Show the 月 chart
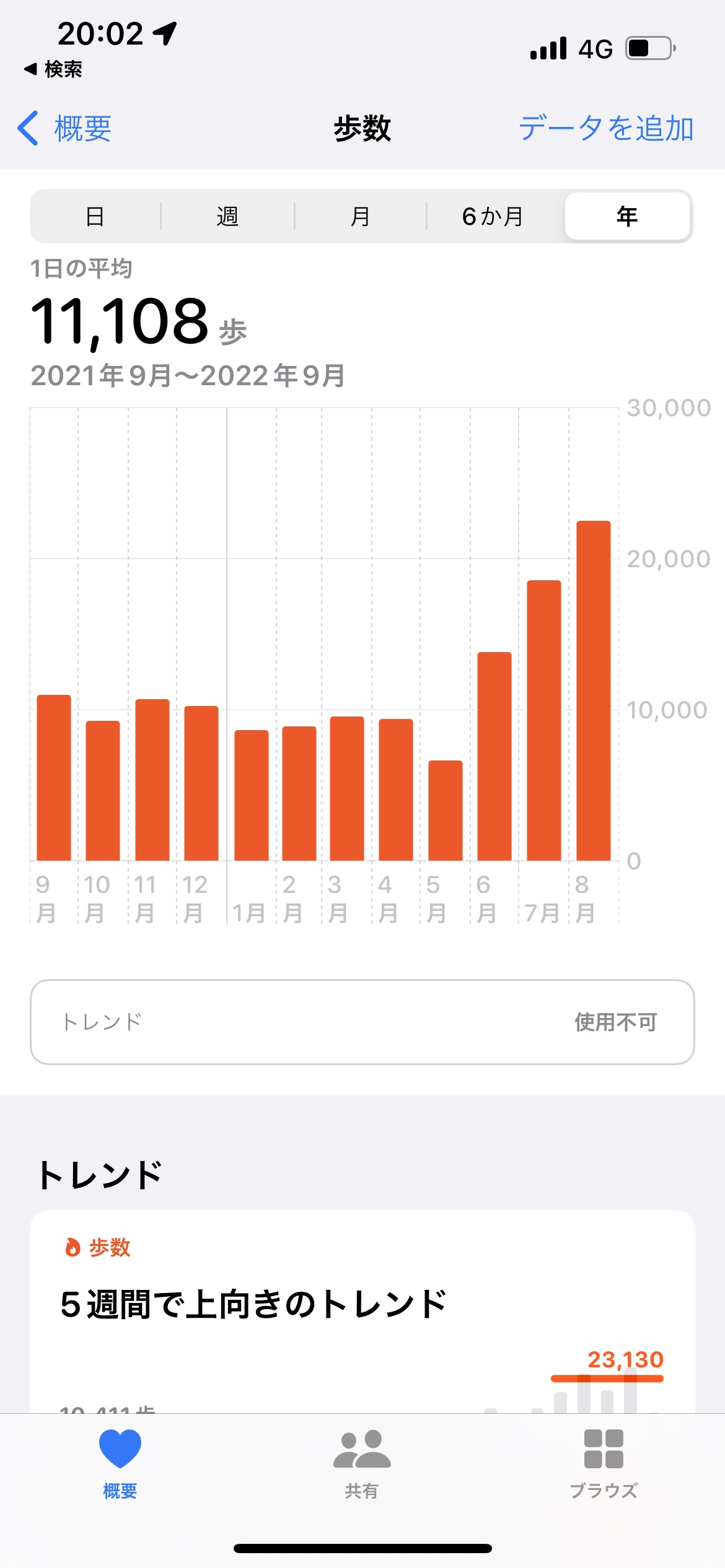This screenshot has height=1568, width=725. [360, 217]
